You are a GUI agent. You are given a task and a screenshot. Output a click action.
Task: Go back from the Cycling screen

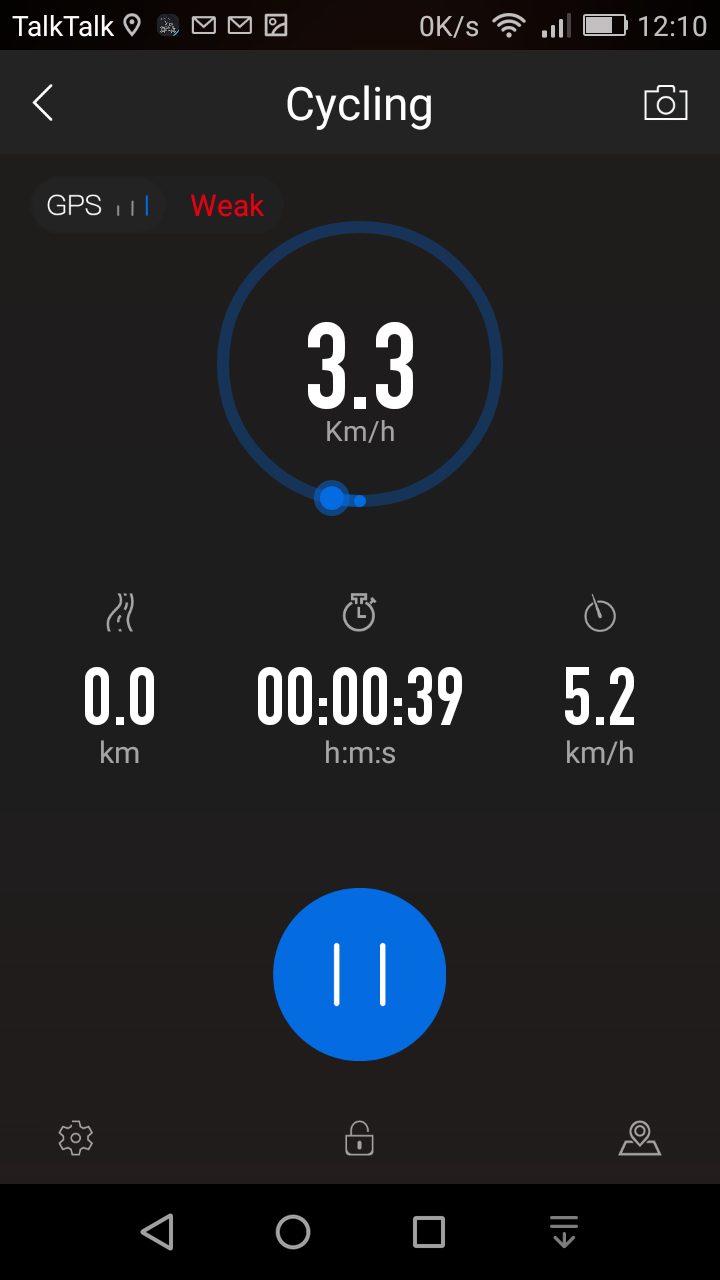(42, 103)
